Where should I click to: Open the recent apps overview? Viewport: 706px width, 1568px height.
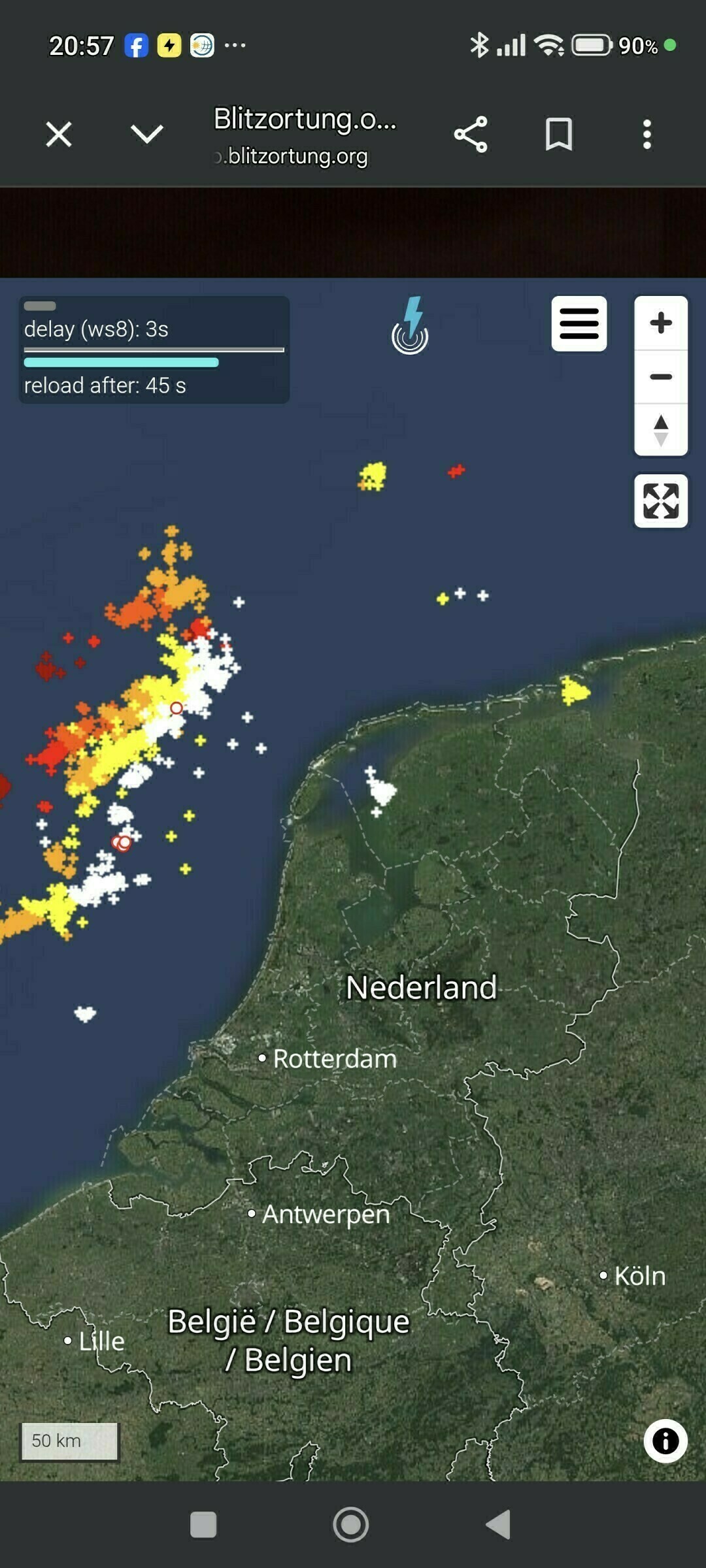coord(203,1525)
